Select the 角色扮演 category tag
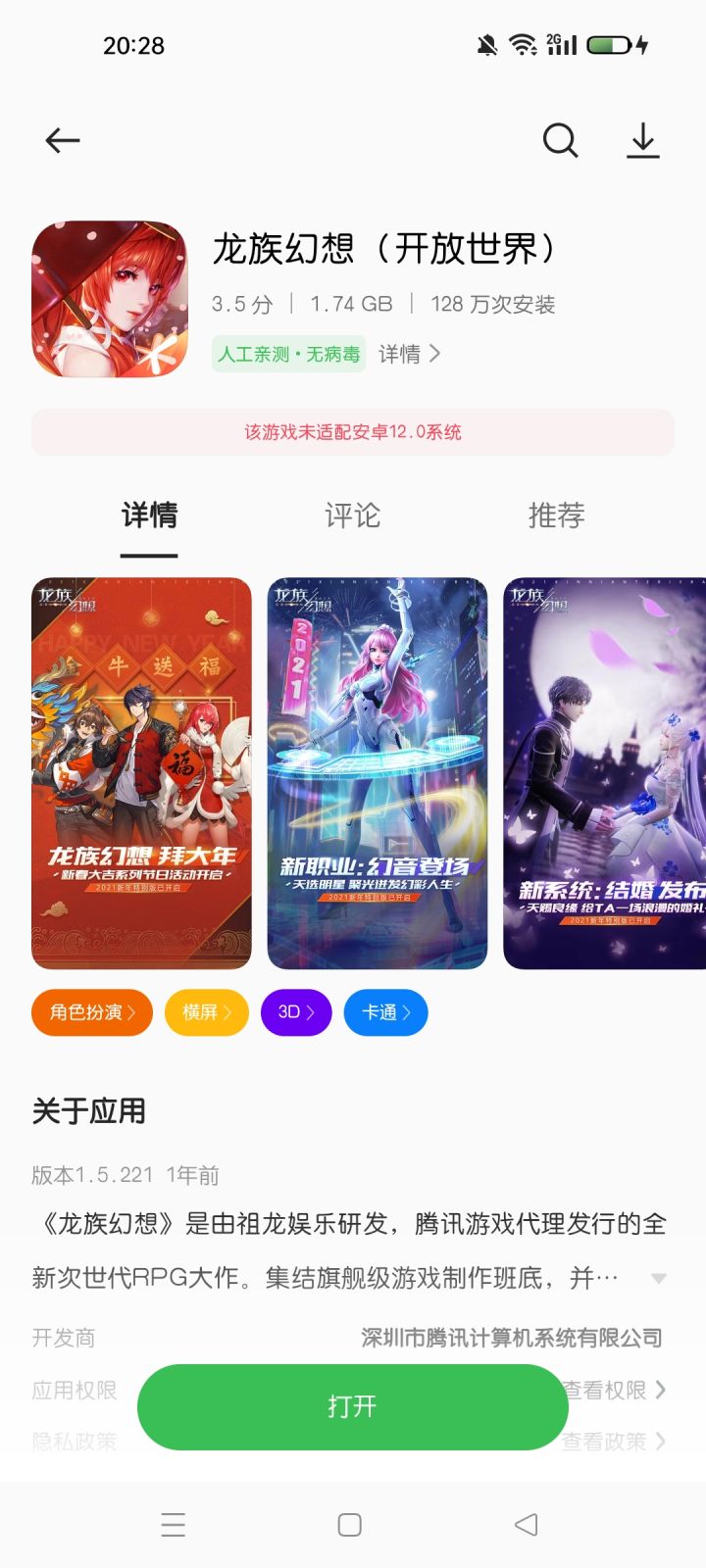This screenshot has width=706, height=1568. (91, 1012)
